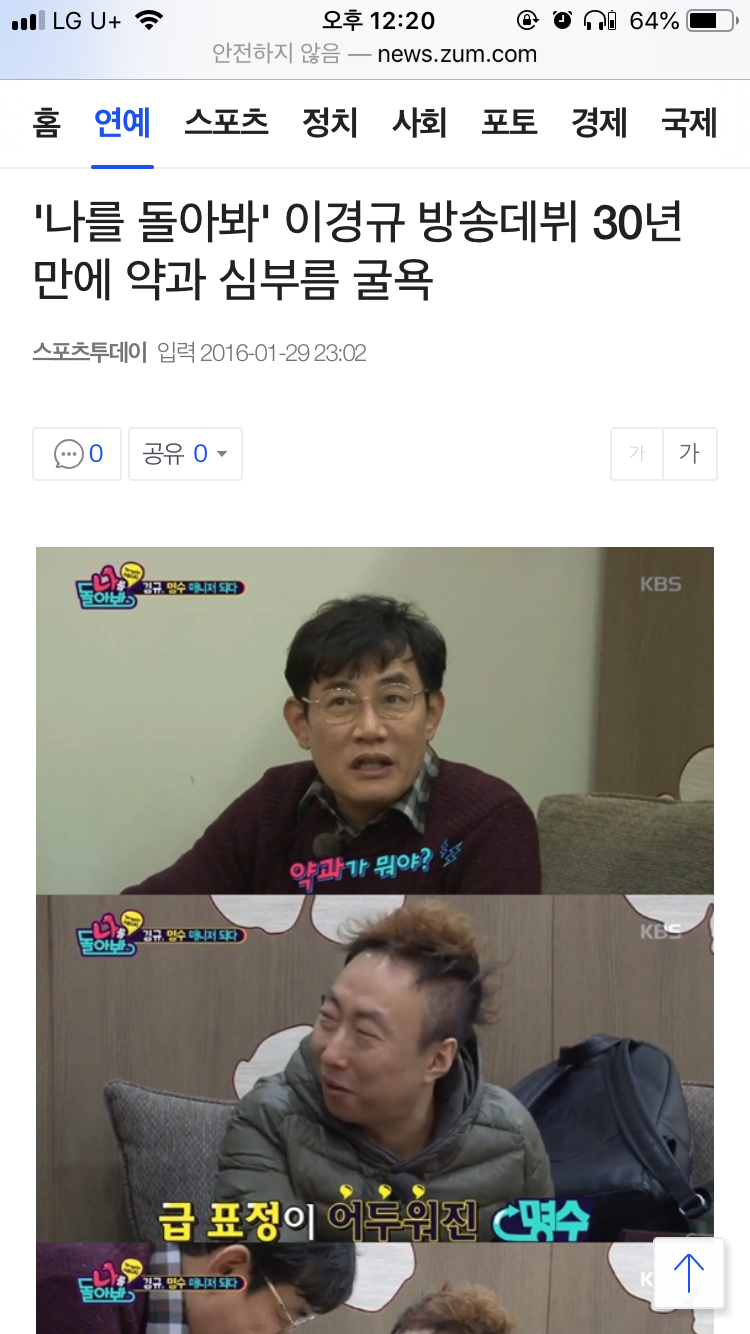The image size is (750, 1334).
Task: Expand the 공유 share dropdown
Action: point(185,454)
